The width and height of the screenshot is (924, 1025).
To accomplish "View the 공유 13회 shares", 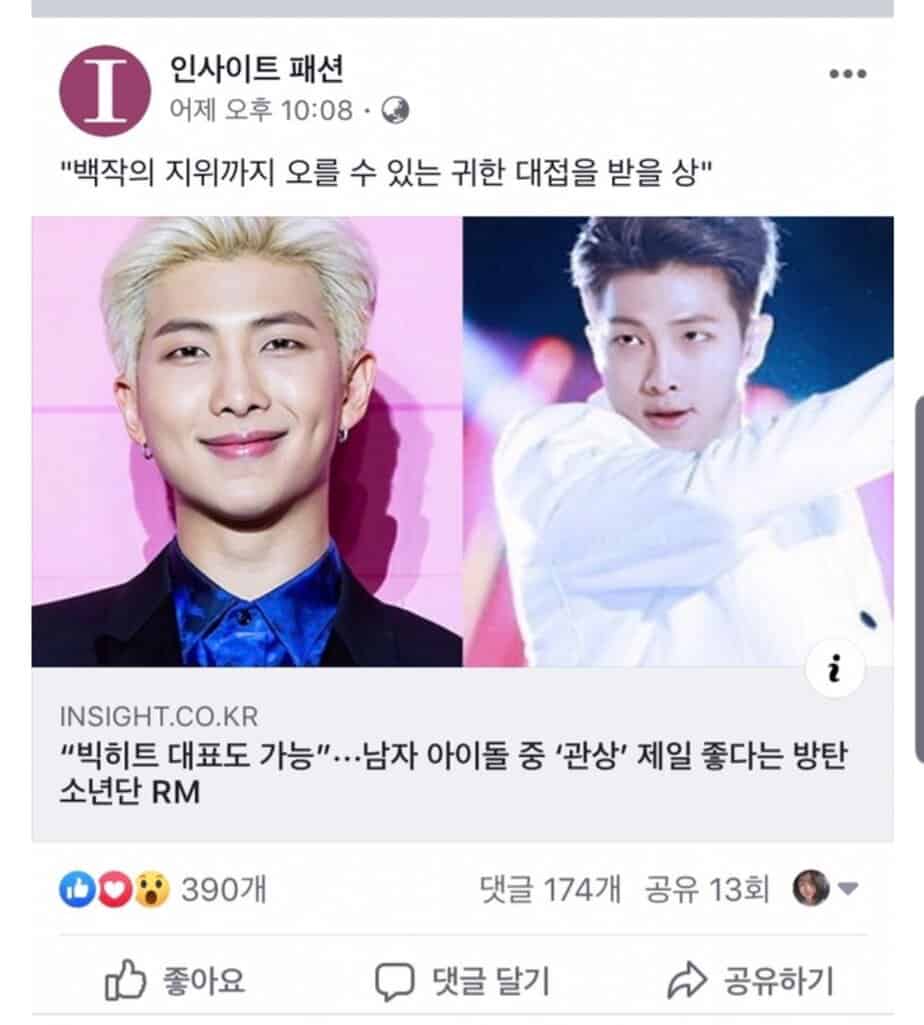I will (x=707, y=889).
